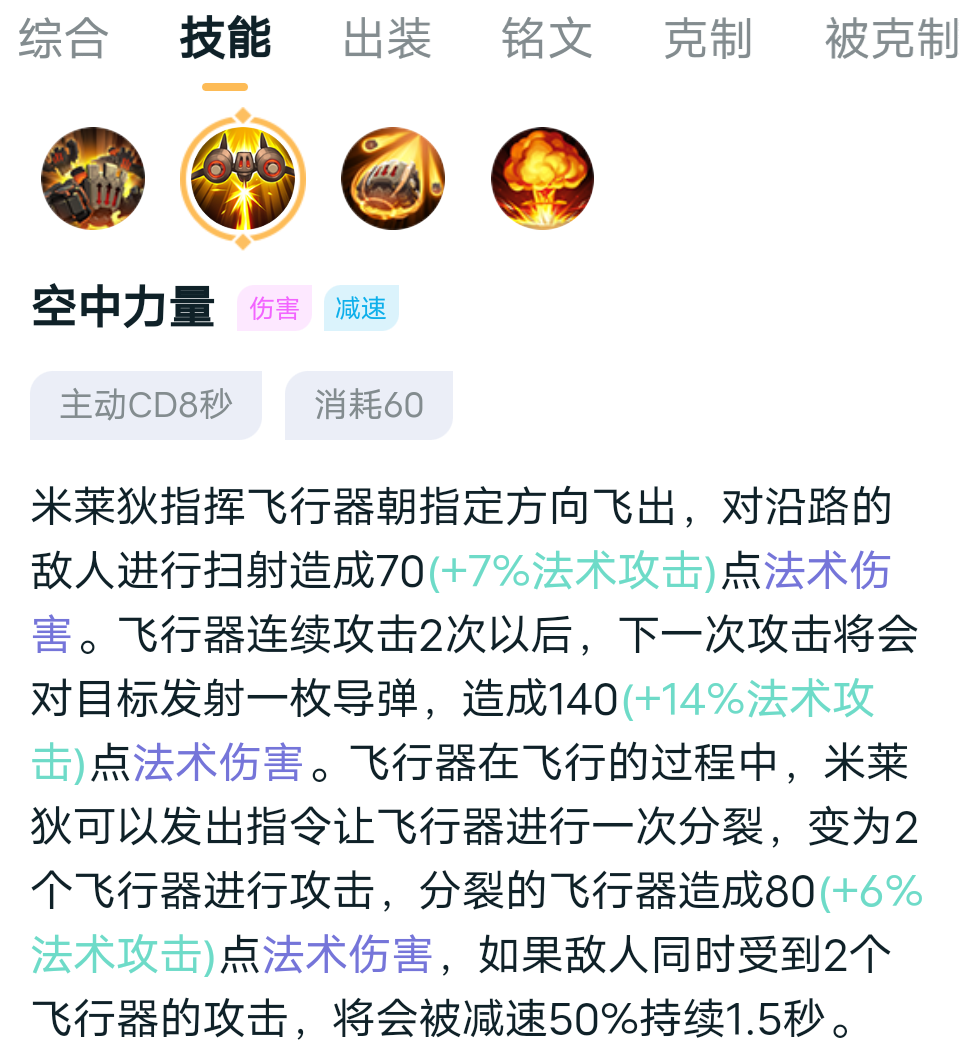Select the third skill icon with rocket fist

(x=393, y=179)
